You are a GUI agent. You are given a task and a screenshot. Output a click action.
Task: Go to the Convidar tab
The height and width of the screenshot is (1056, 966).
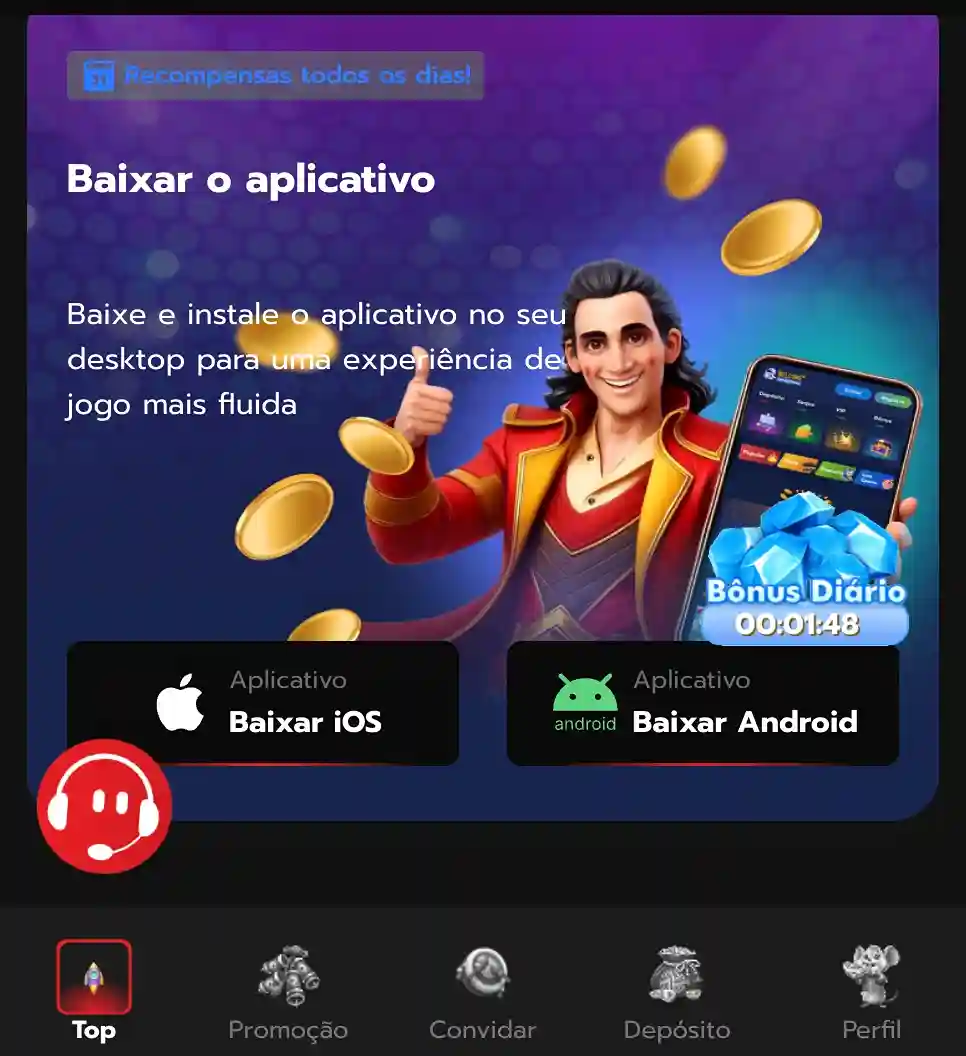pos(482,991)
